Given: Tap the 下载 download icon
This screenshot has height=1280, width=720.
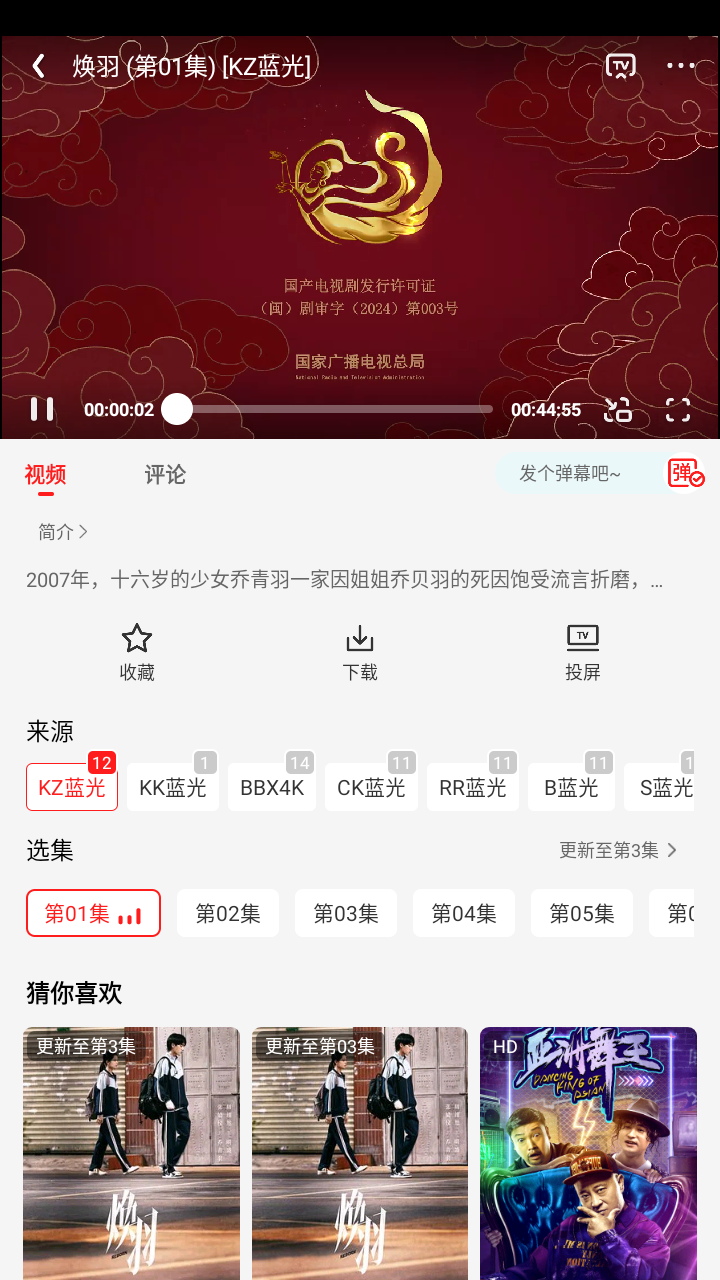Looking at the screenshot, I should (360, 650).
